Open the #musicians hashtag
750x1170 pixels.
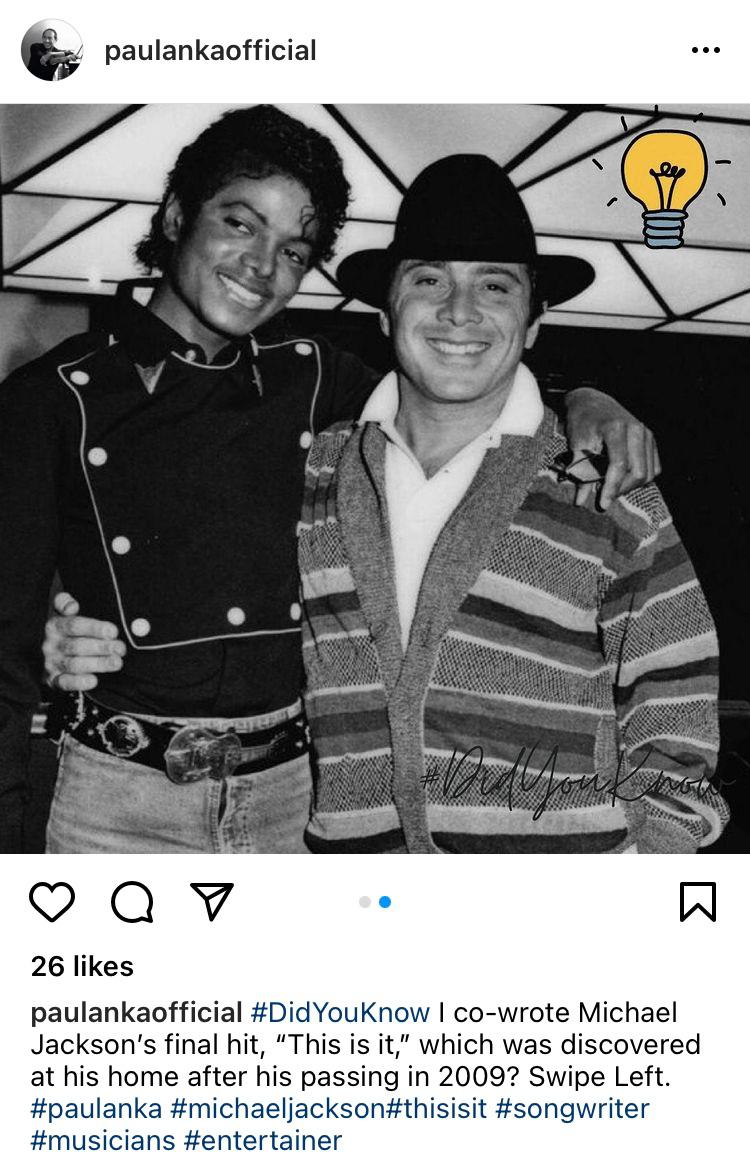103,1140
